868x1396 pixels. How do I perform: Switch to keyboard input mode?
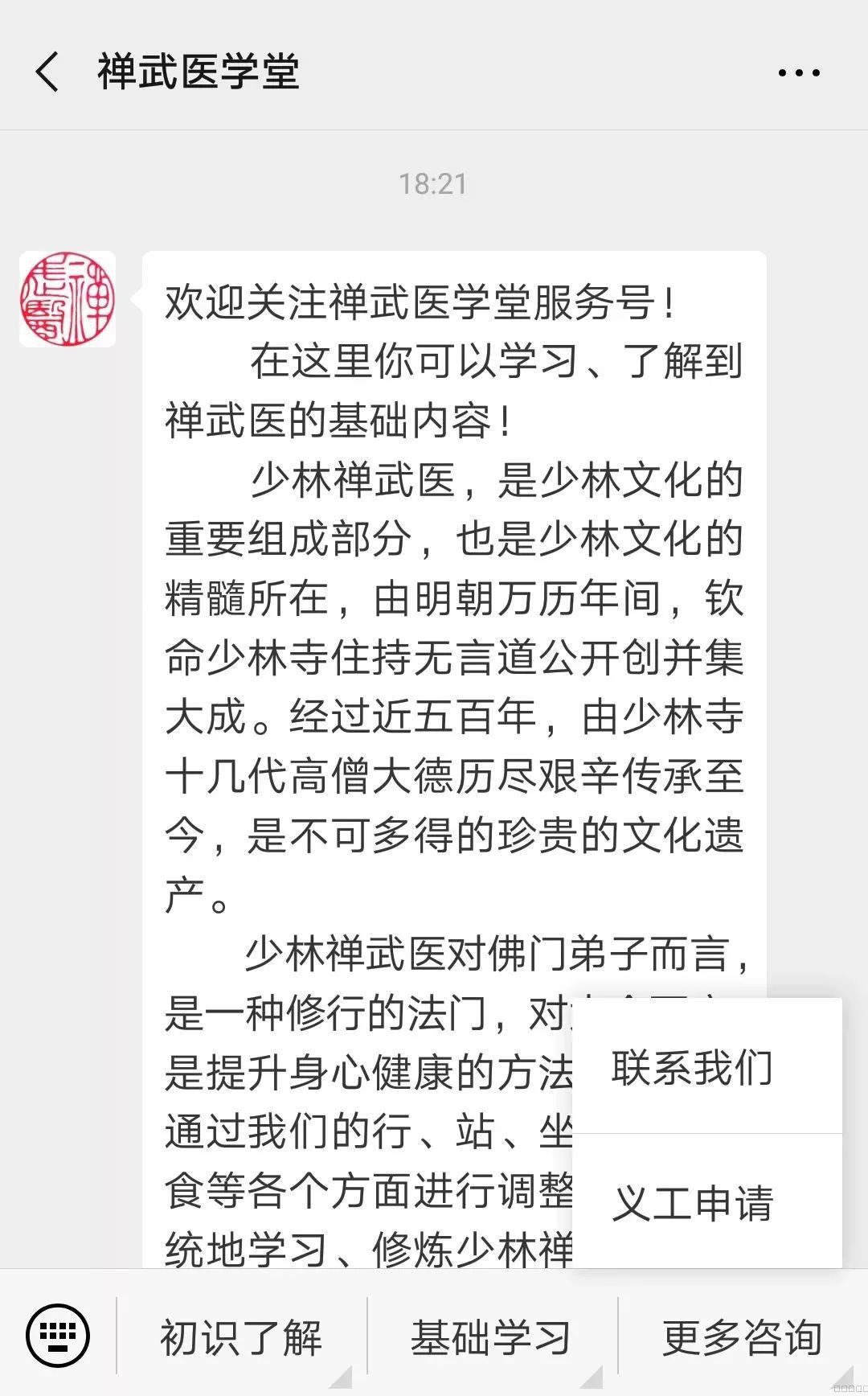tap(58, 1336)
